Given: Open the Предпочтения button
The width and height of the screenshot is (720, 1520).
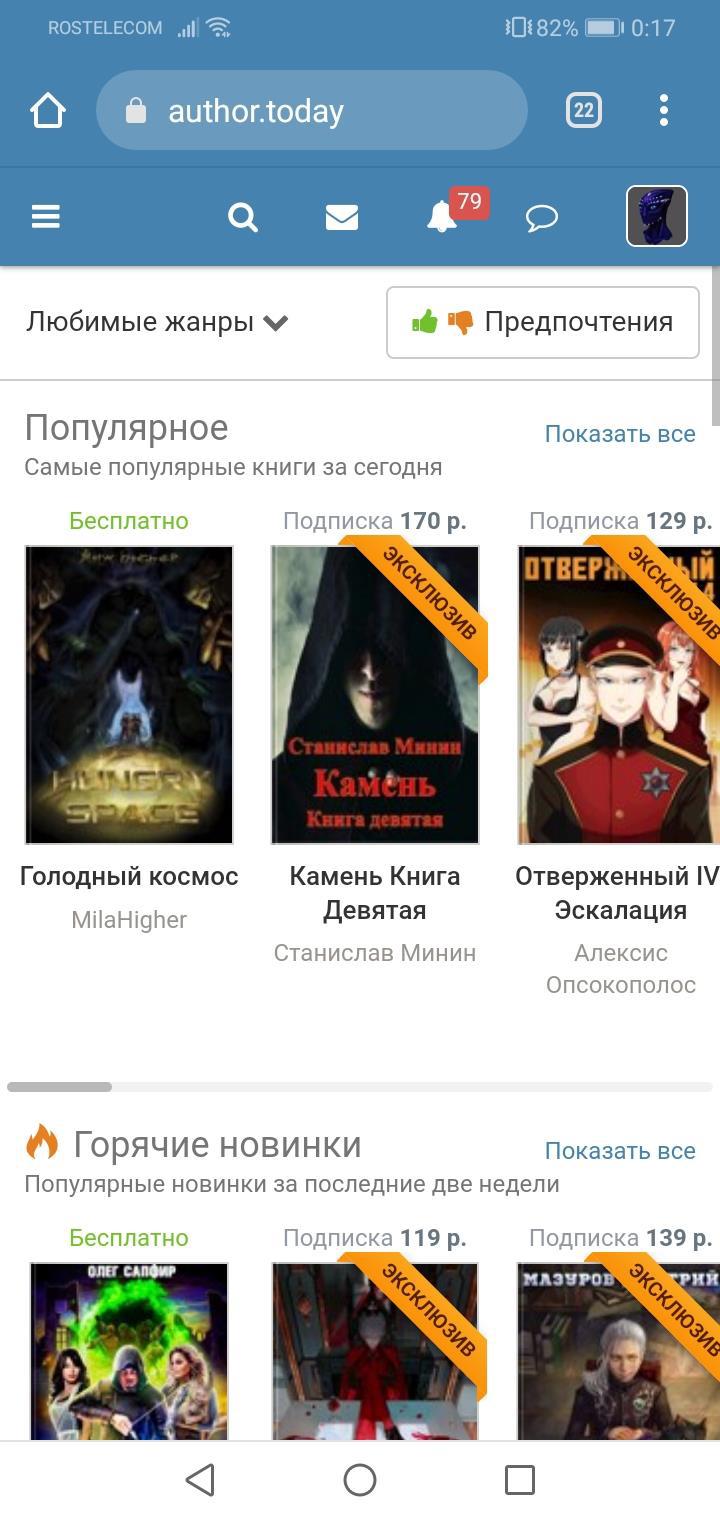Looking at the screenshot, I should tap(543, 322).
